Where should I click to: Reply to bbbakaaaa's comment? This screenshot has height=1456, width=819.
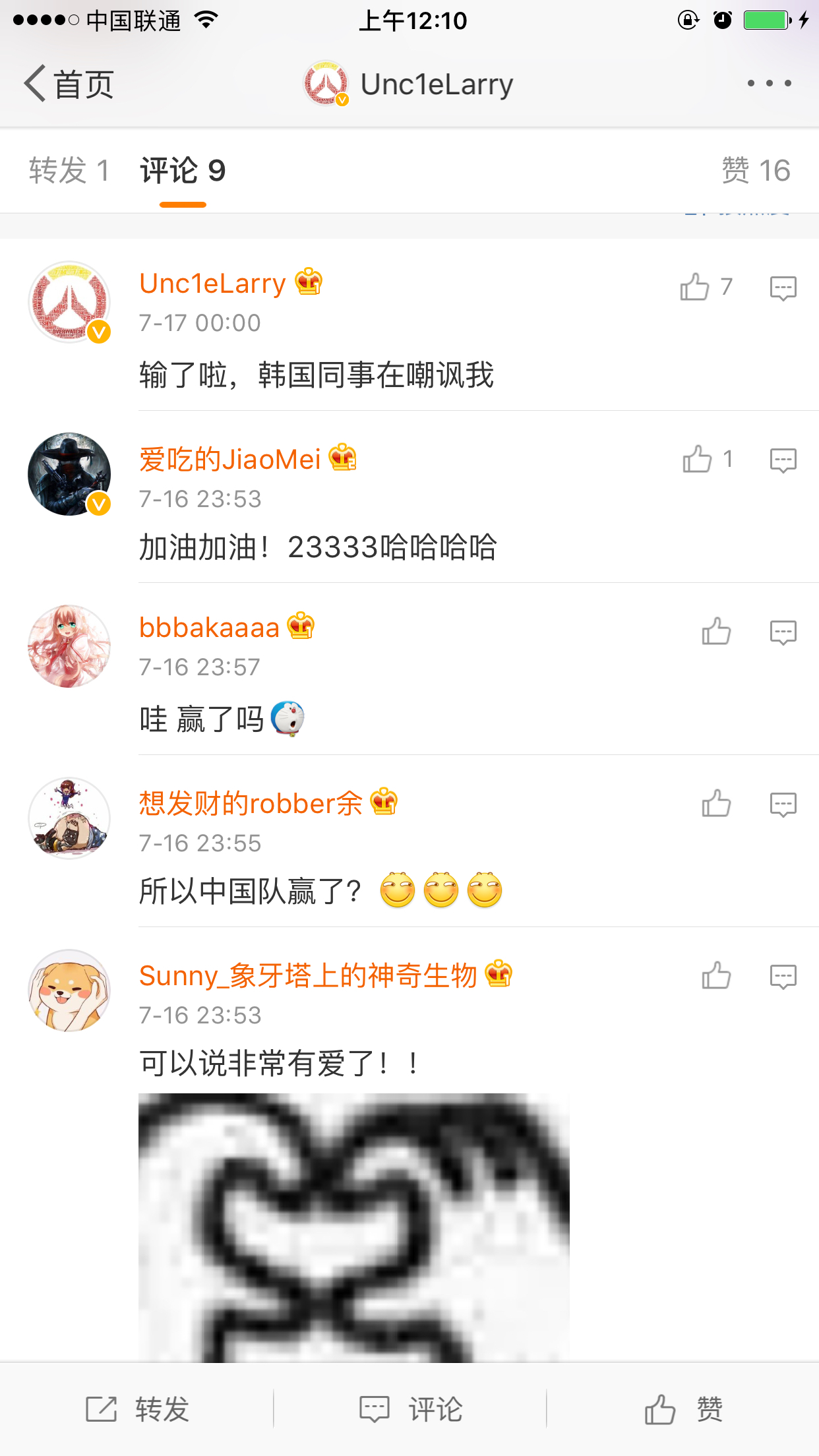coord(783,632)
